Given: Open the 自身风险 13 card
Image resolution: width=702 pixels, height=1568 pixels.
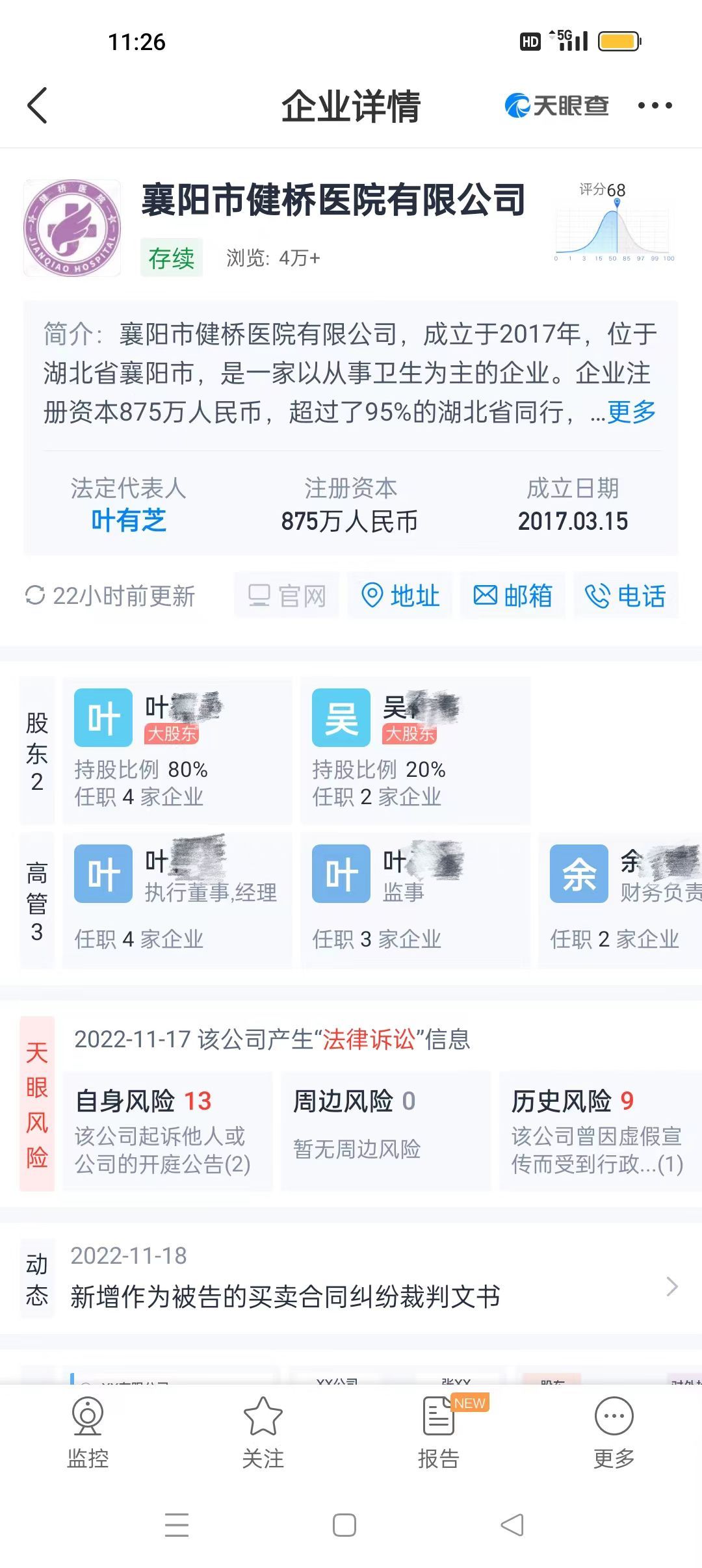Looking at the screenshot, I should 168,1131.
